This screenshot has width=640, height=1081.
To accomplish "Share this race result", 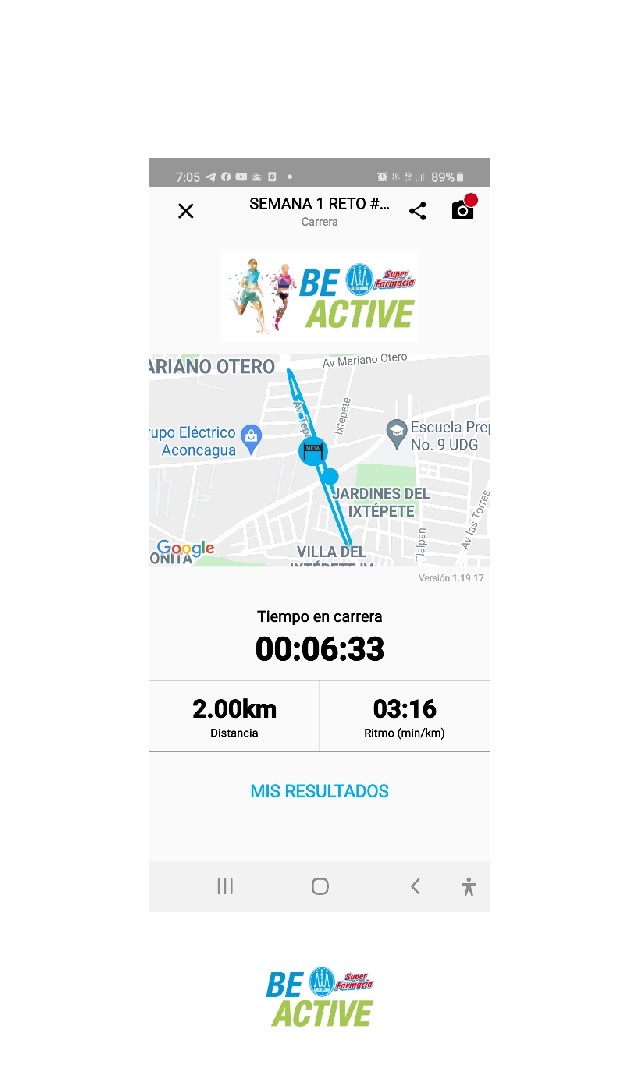I will click(x=418, y=211).
